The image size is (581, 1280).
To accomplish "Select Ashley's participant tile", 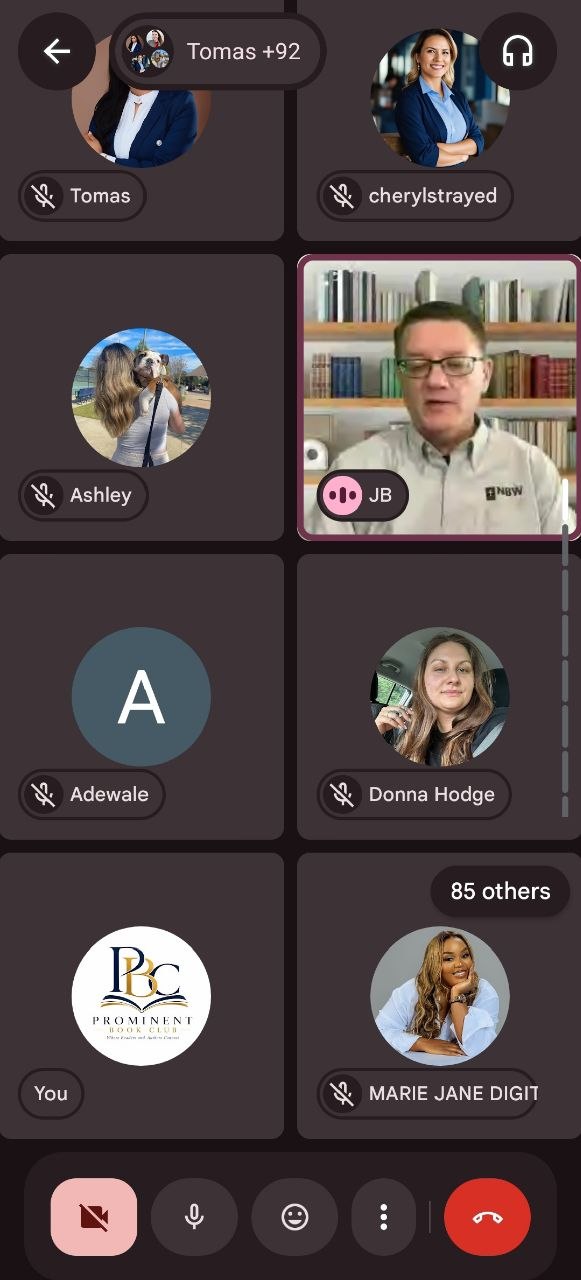I will [141, 397].
